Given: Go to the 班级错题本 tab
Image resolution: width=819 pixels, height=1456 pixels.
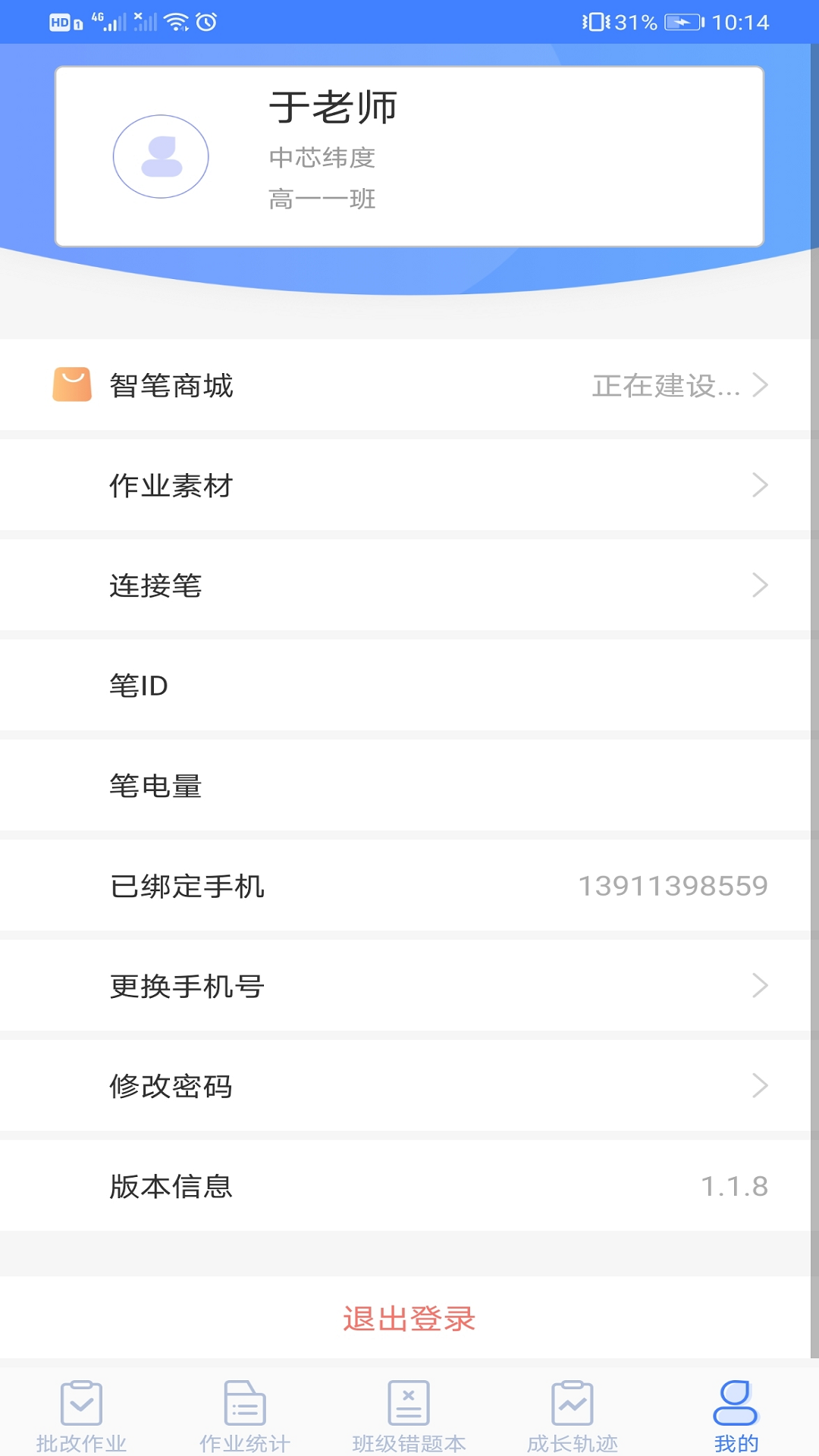Looking at the screenshot, I should pos(409,1415).
